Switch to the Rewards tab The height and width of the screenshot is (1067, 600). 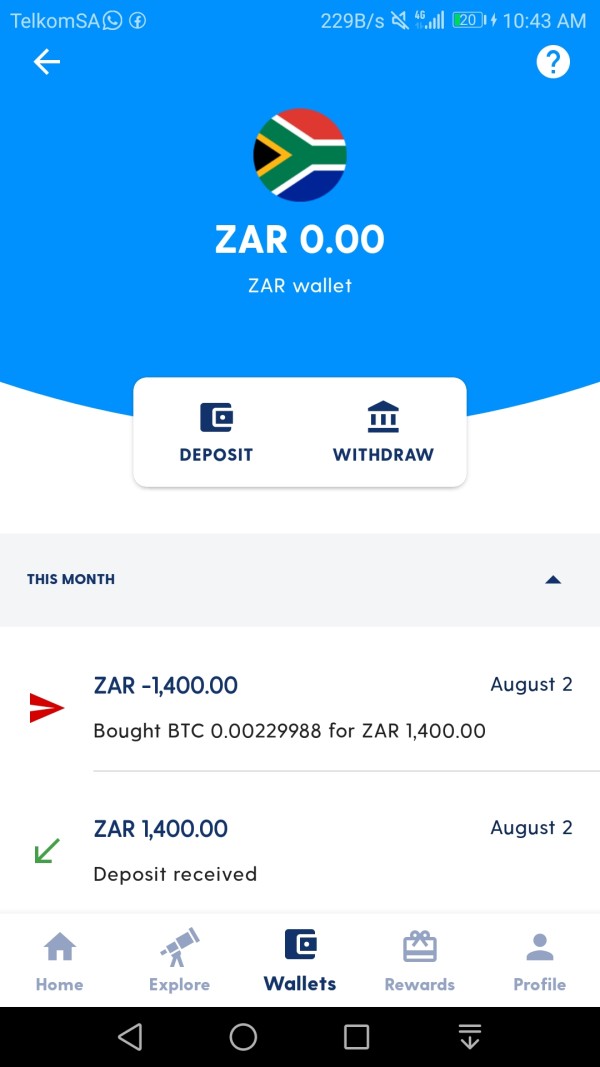(420, 961)
